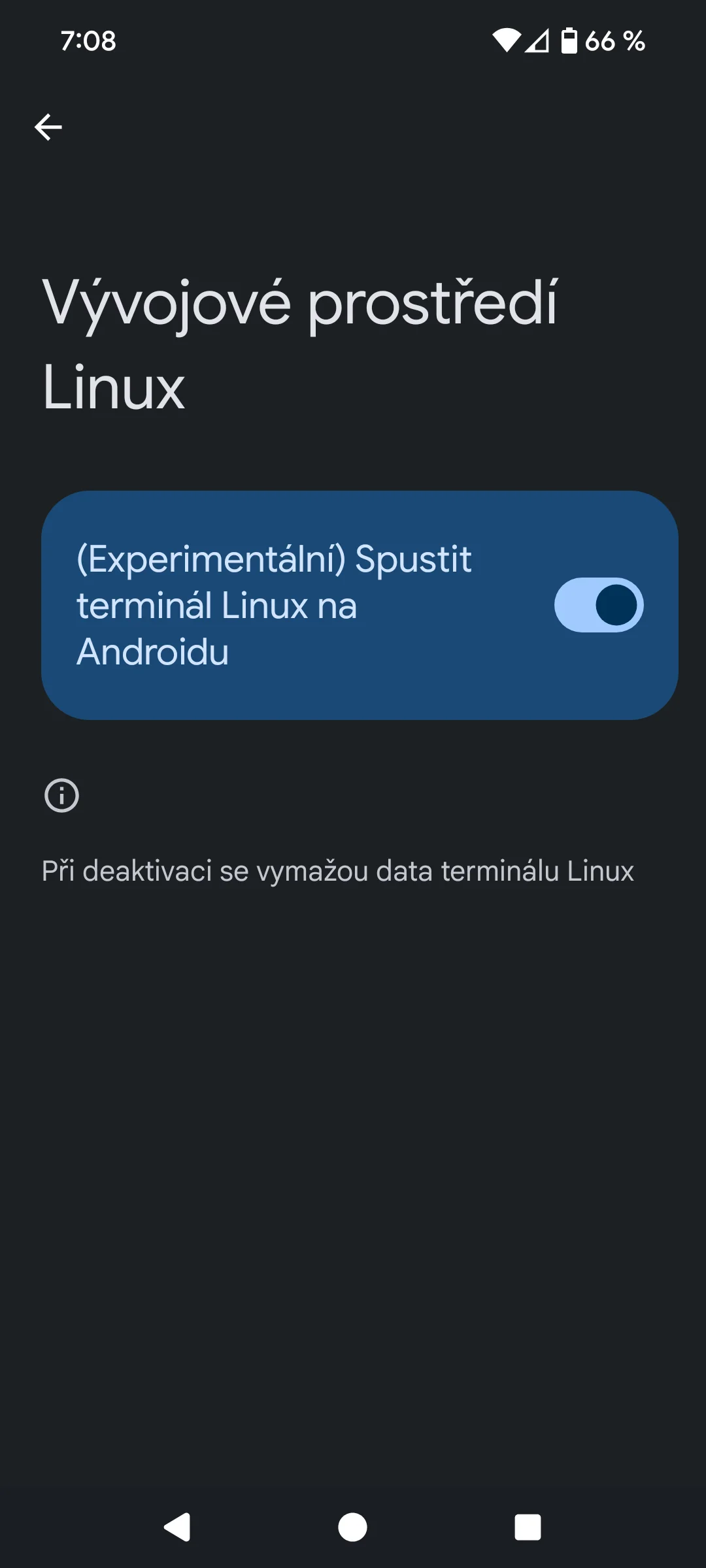
Task: Go to the home screen
Action: (x=352, y=1527)
